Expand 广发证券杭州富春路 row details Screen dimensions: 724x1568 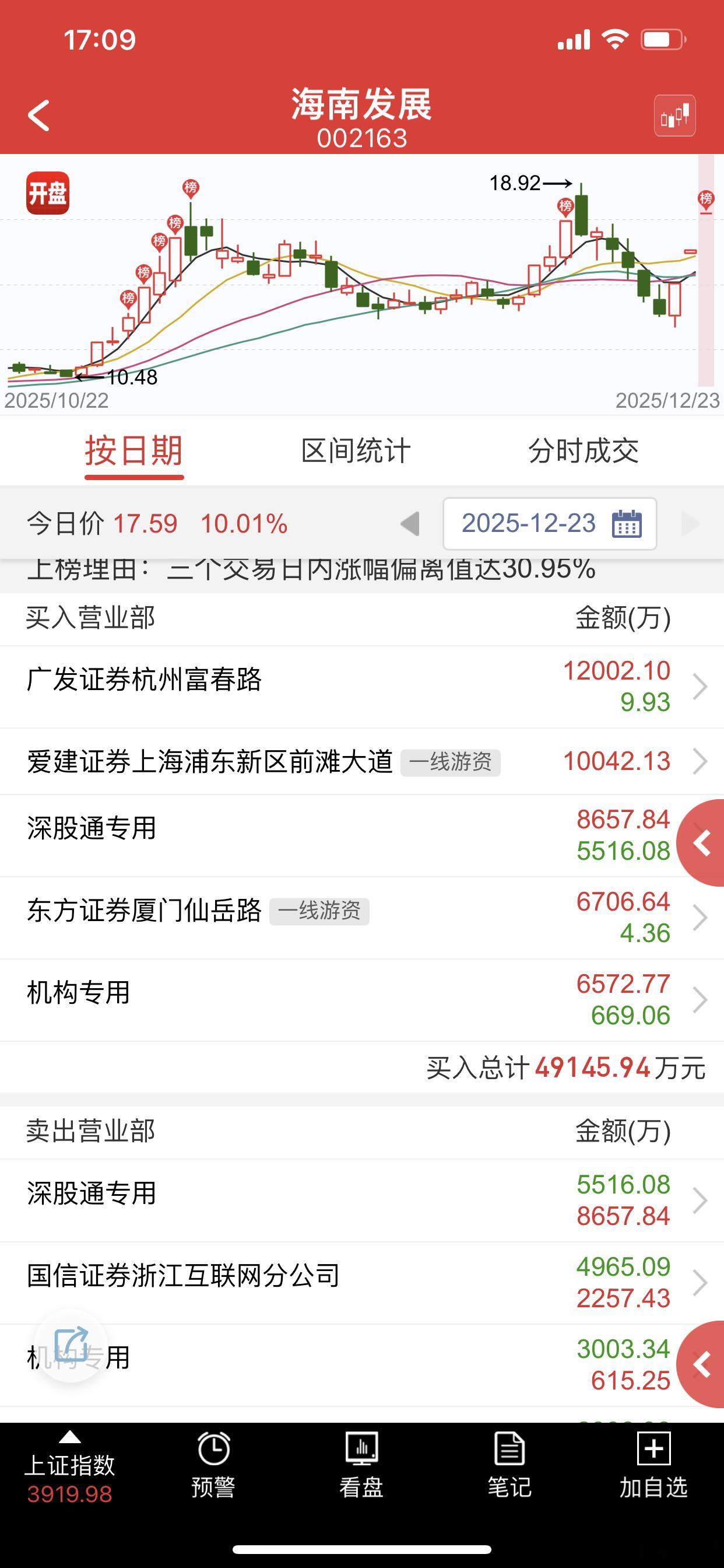coord(701,687)
